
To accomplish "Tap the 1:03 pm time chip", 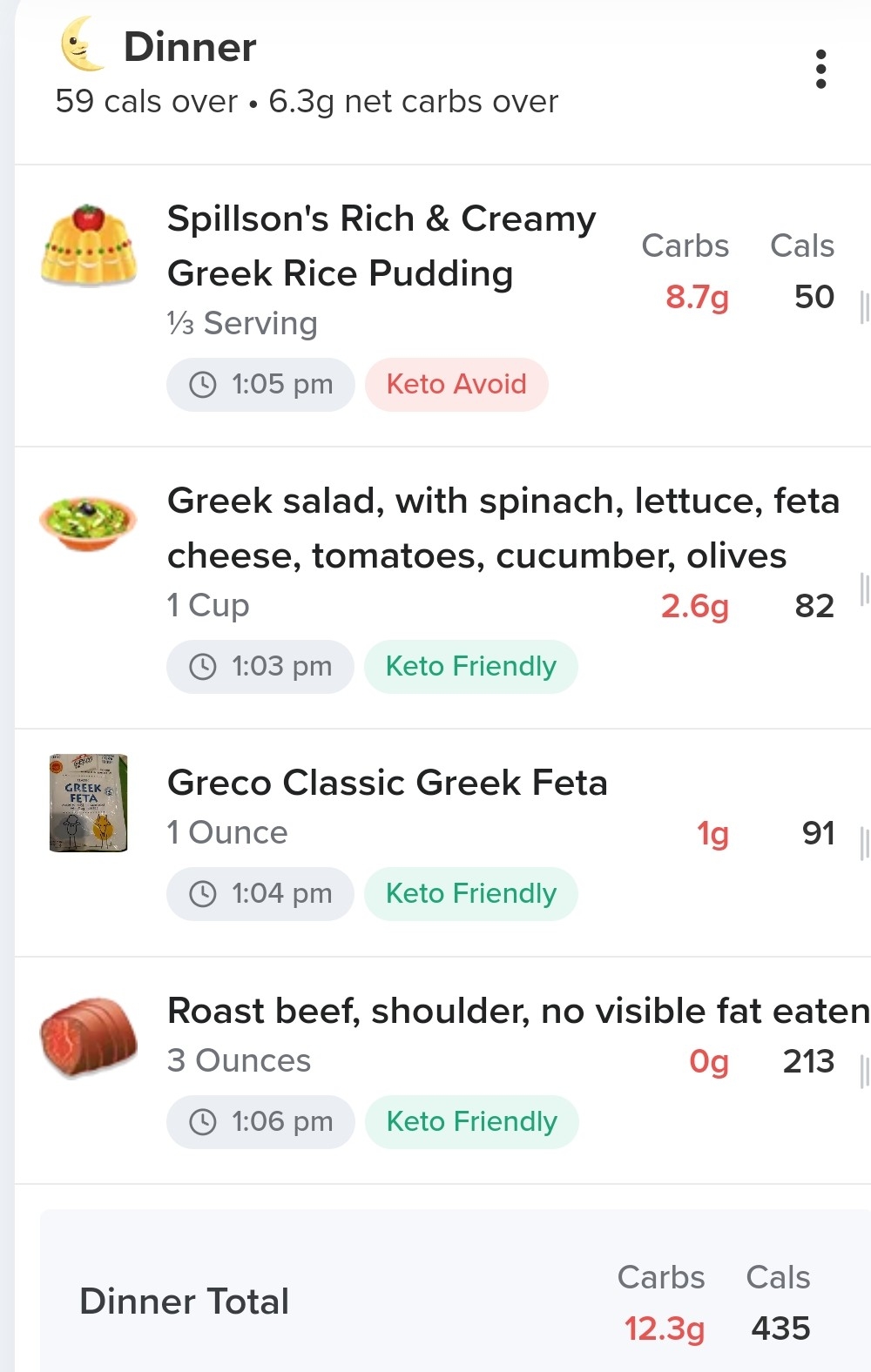I will tap(260, 667).
